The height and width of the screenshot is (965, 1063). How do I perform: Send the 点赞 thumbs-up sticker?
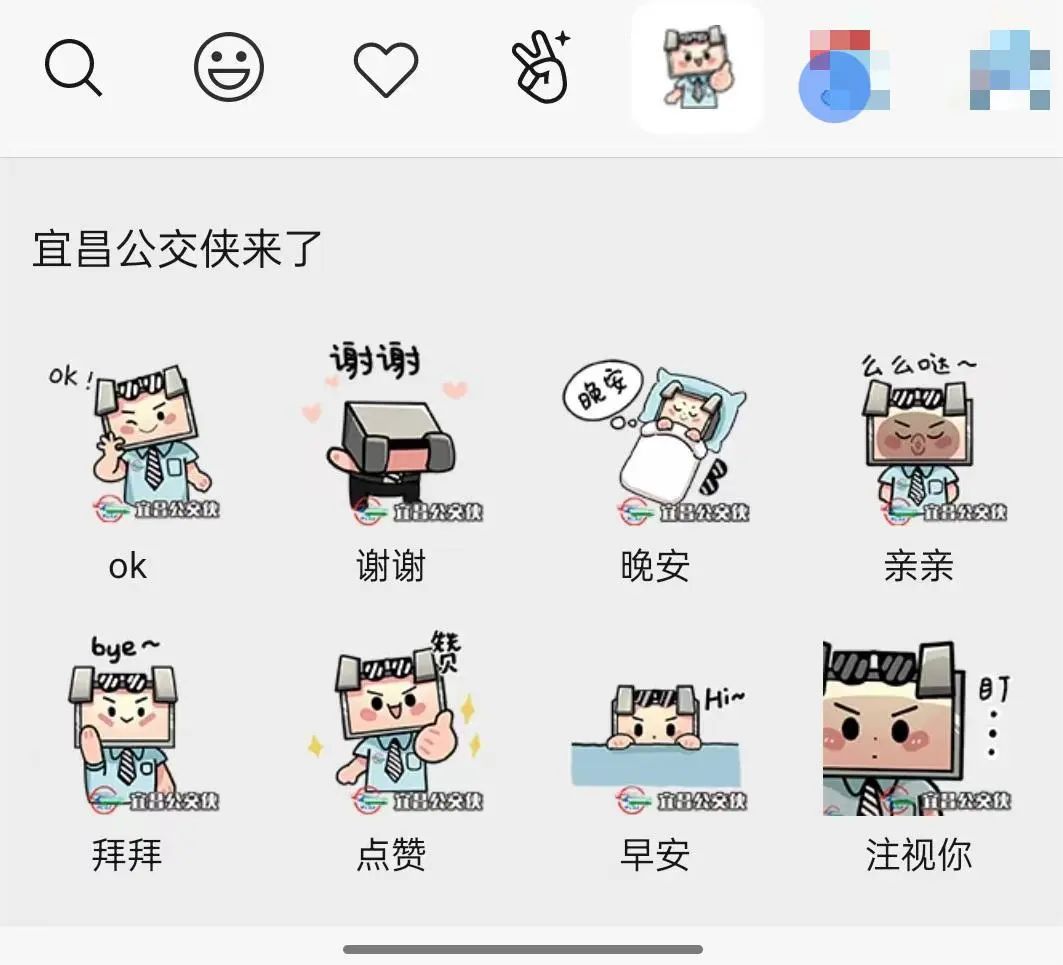coord(392,728)
